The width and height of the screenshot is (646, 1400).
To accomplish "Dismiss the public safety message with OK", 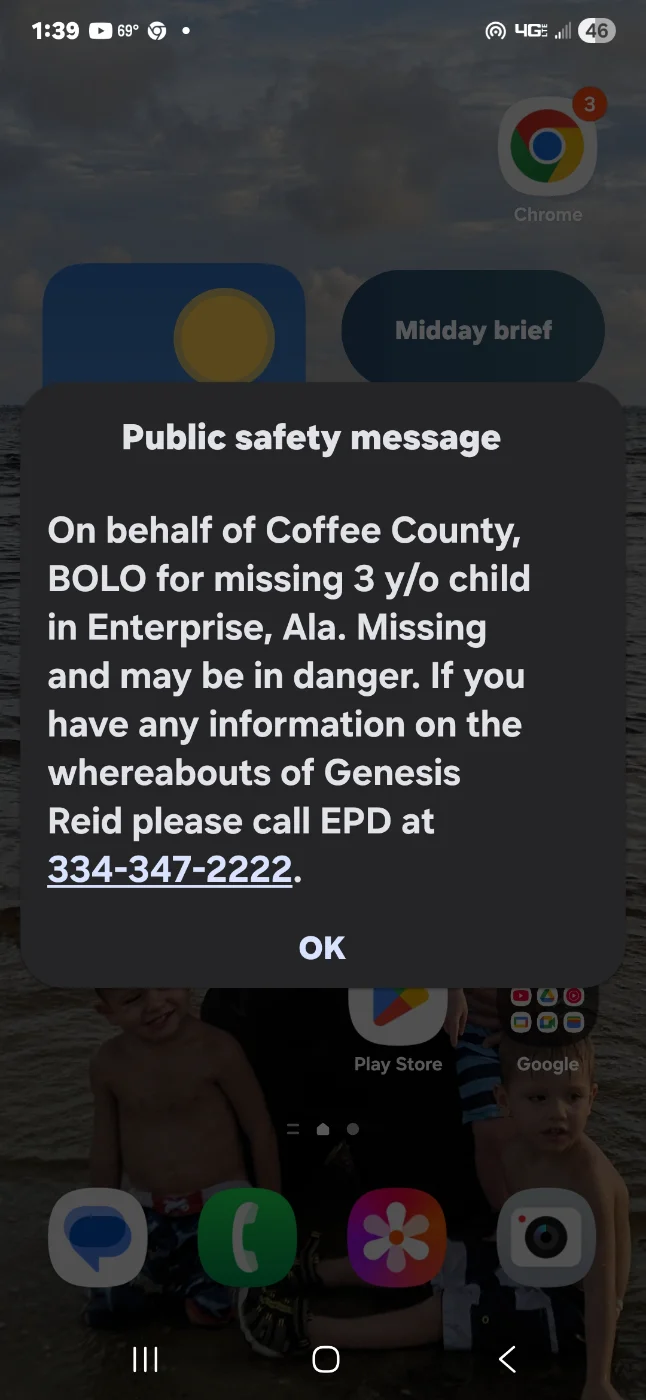I will (x=322, y=947).
